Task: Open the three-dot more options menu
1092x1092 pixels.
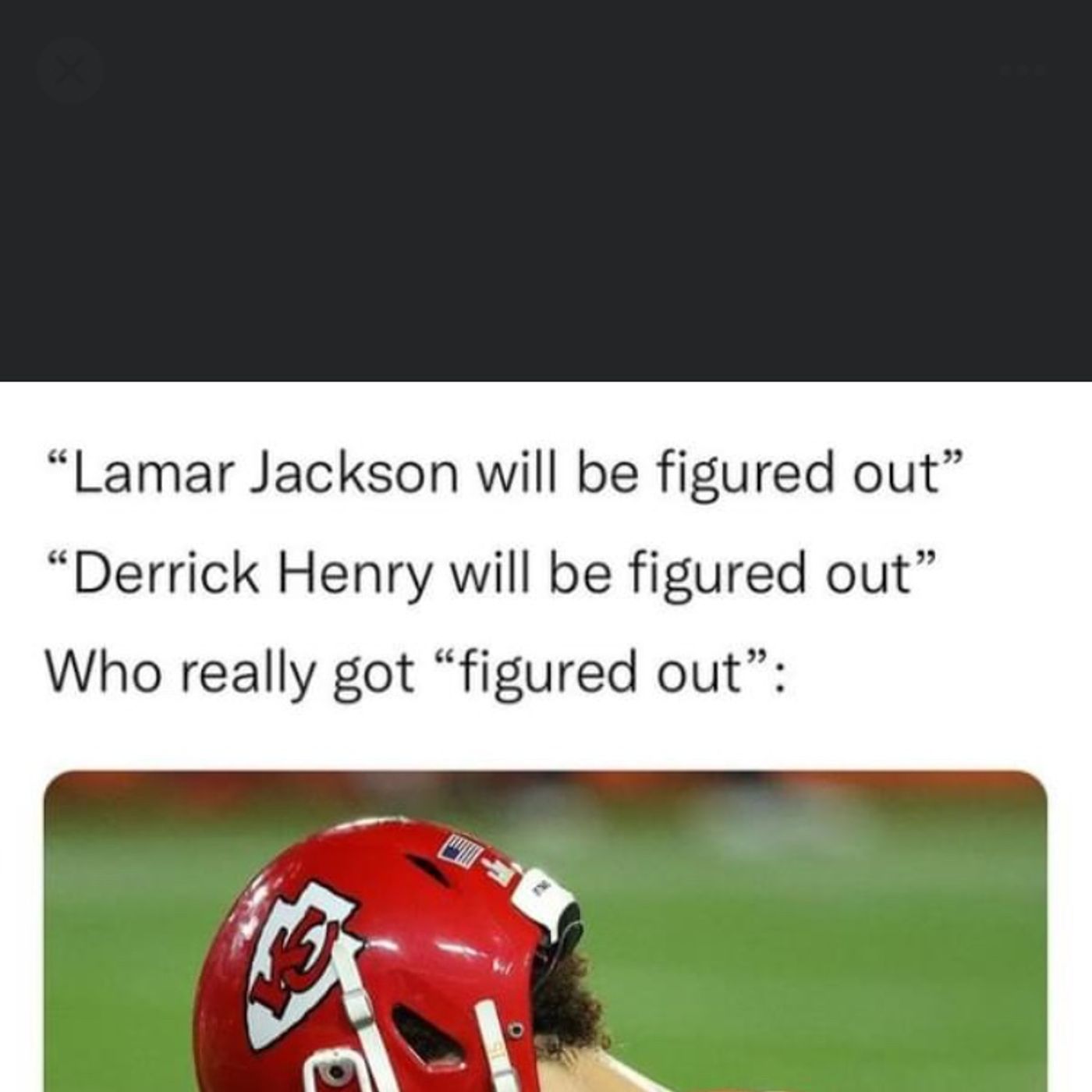Action: tap(1022, 70)
